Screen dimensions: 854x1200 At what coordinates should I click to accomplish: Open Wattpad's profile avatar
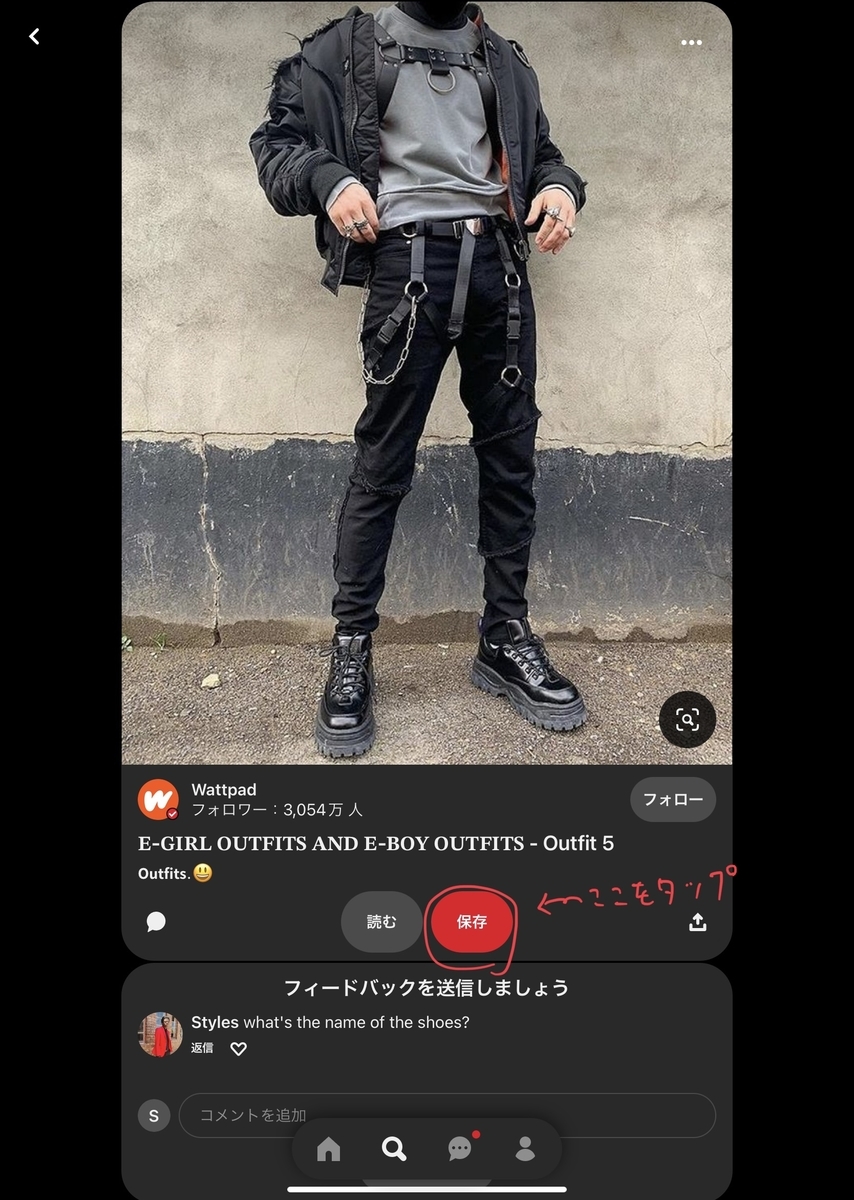[x=158, y=800]
